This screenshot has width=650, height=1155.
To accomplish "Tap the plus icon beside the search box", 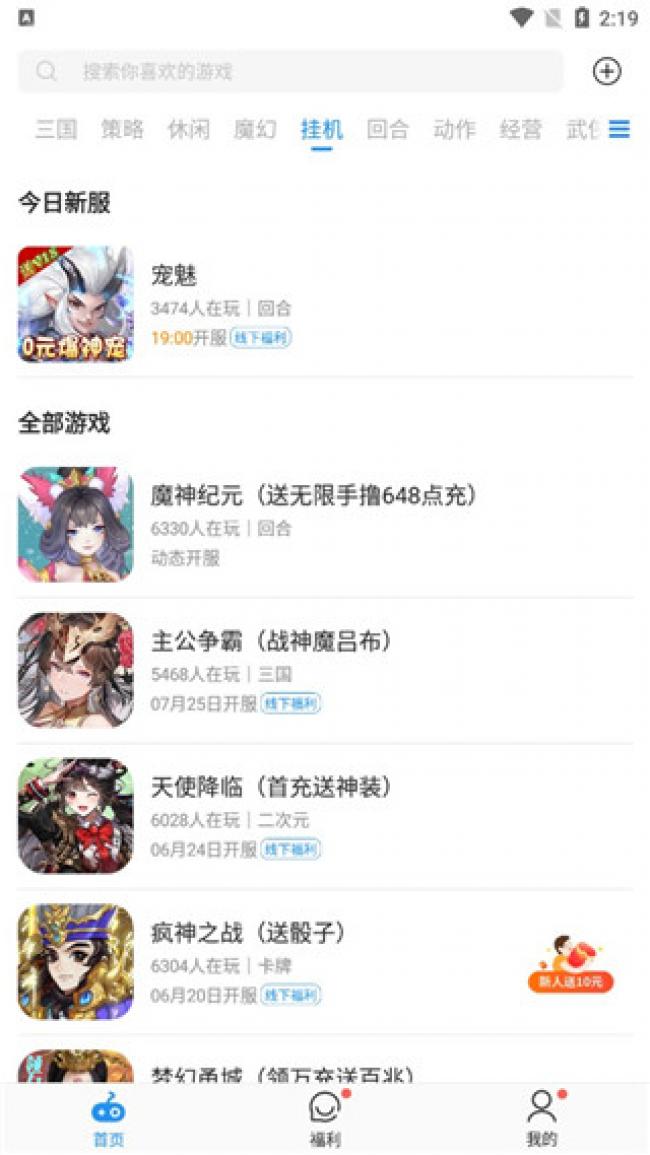I will pyautogui.click(x=607, y=71).
